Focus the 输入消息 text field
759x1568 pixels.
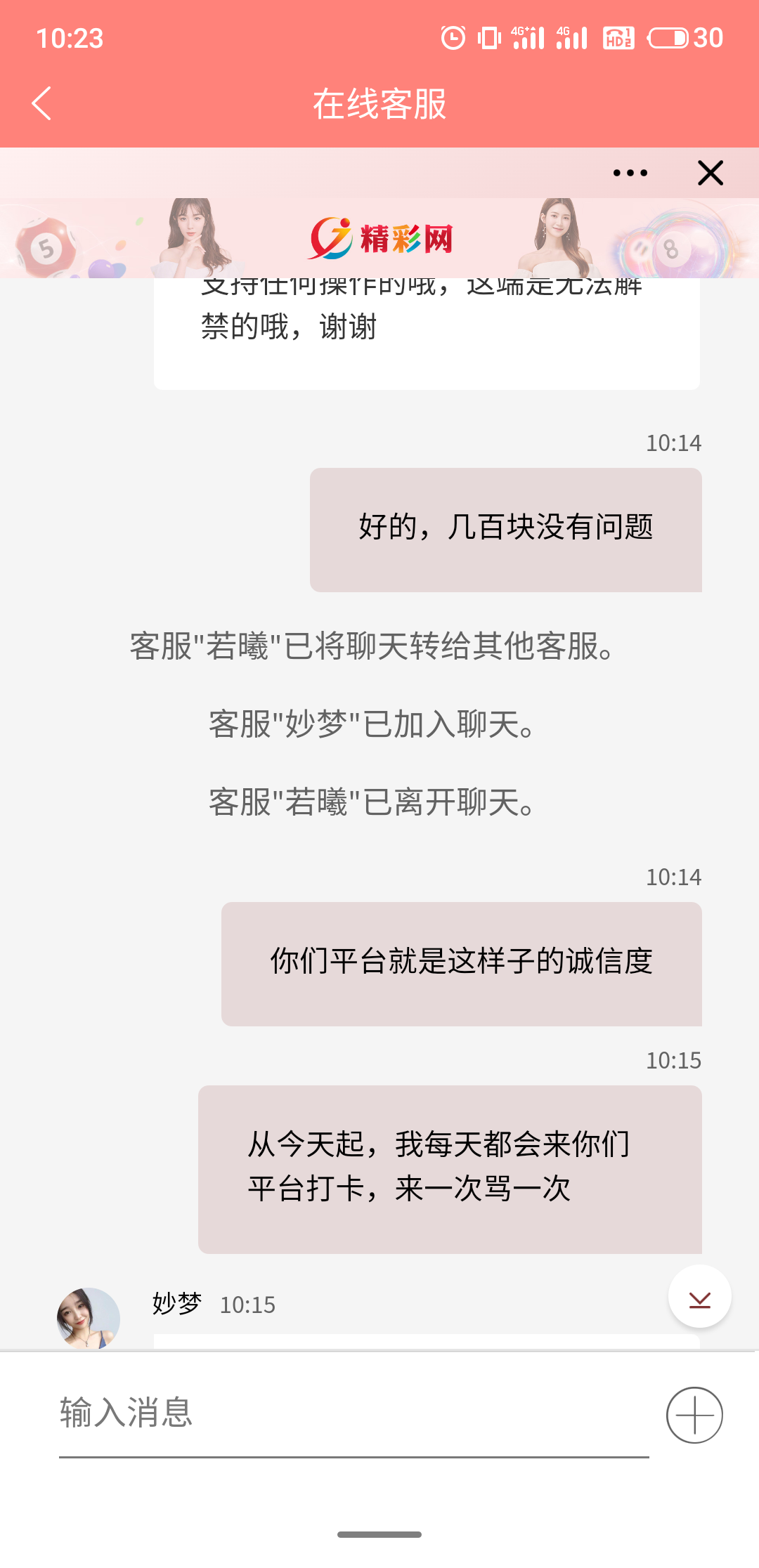[351, 1413]
